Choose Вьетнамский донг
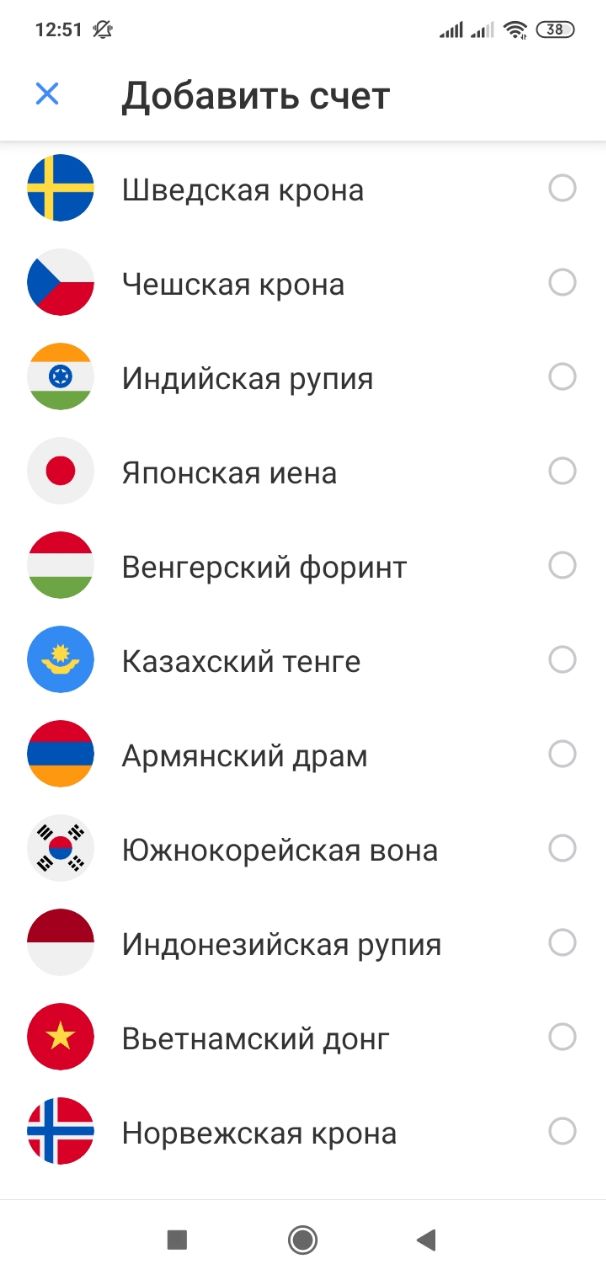Screen dimensions: 606x1280 [303, 1037]
